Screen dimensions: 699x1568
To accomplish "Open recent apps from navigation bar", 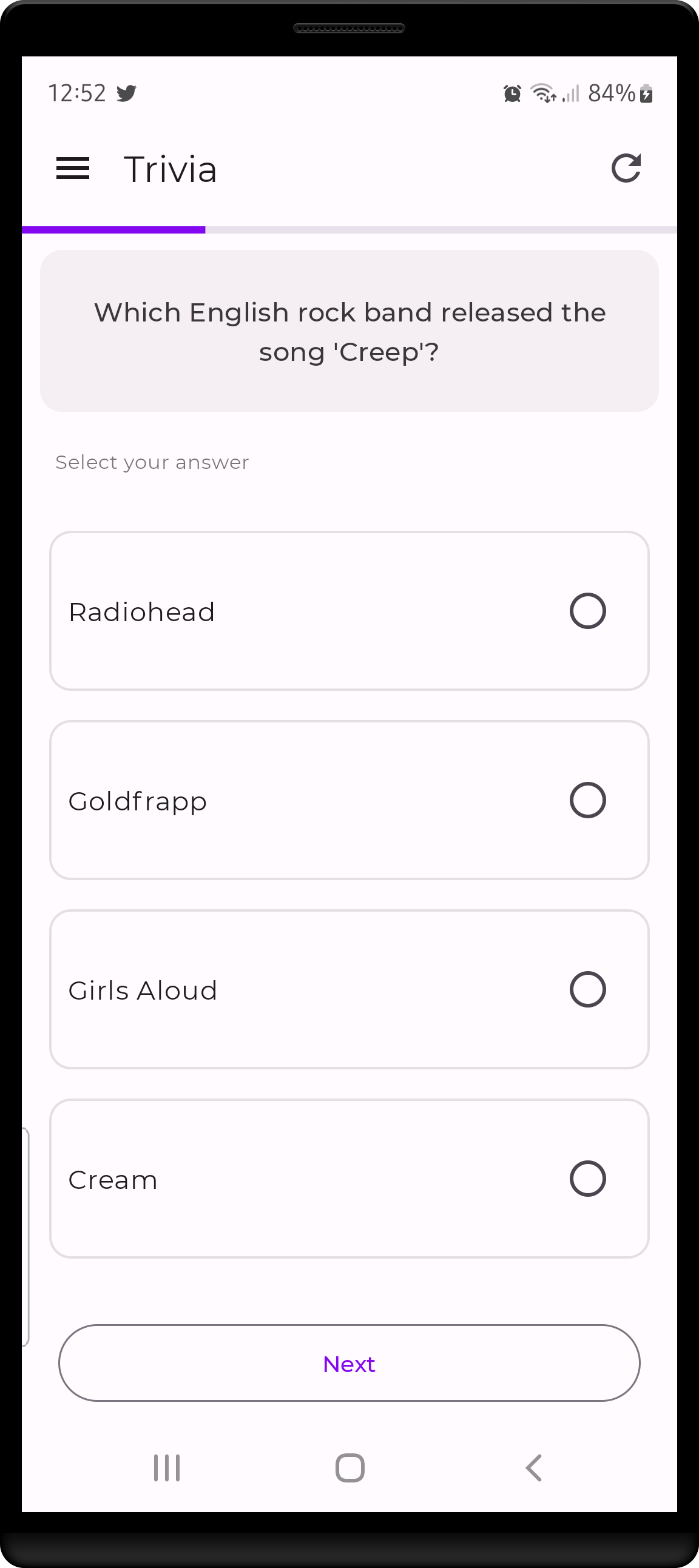I will pos(166,1467).
